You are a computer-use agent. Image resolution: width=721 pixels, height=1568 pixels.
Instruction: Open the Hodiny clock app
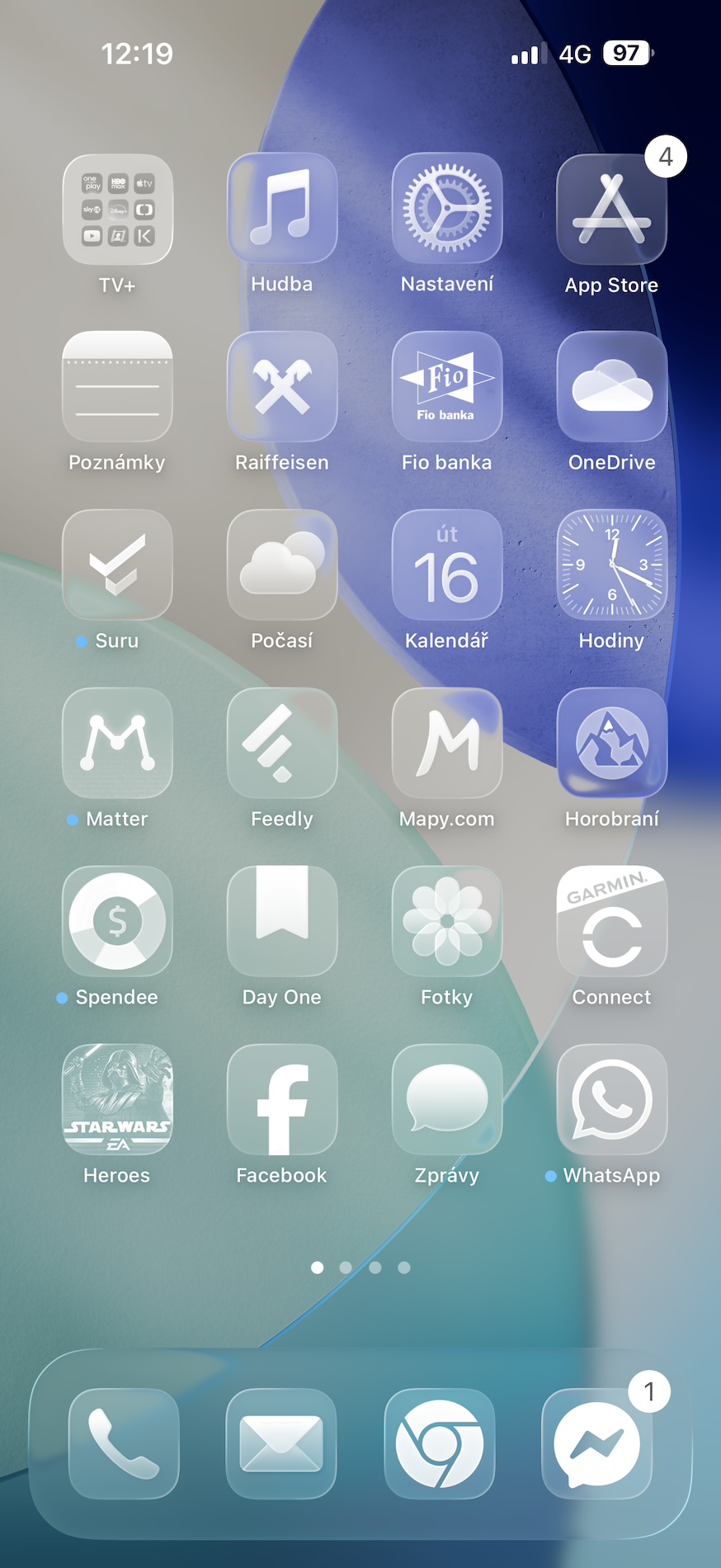pos(612,565)
